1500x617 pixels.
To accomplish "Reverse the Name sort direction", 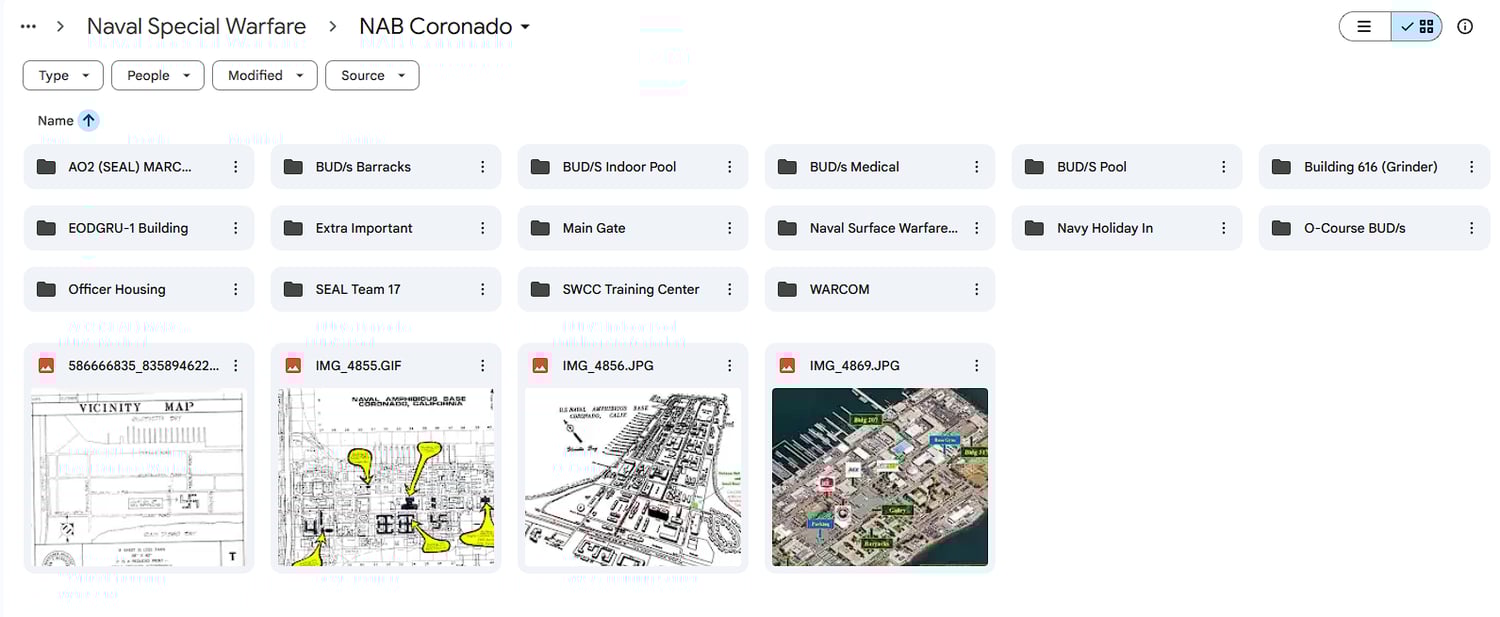I will click(88, 120).
